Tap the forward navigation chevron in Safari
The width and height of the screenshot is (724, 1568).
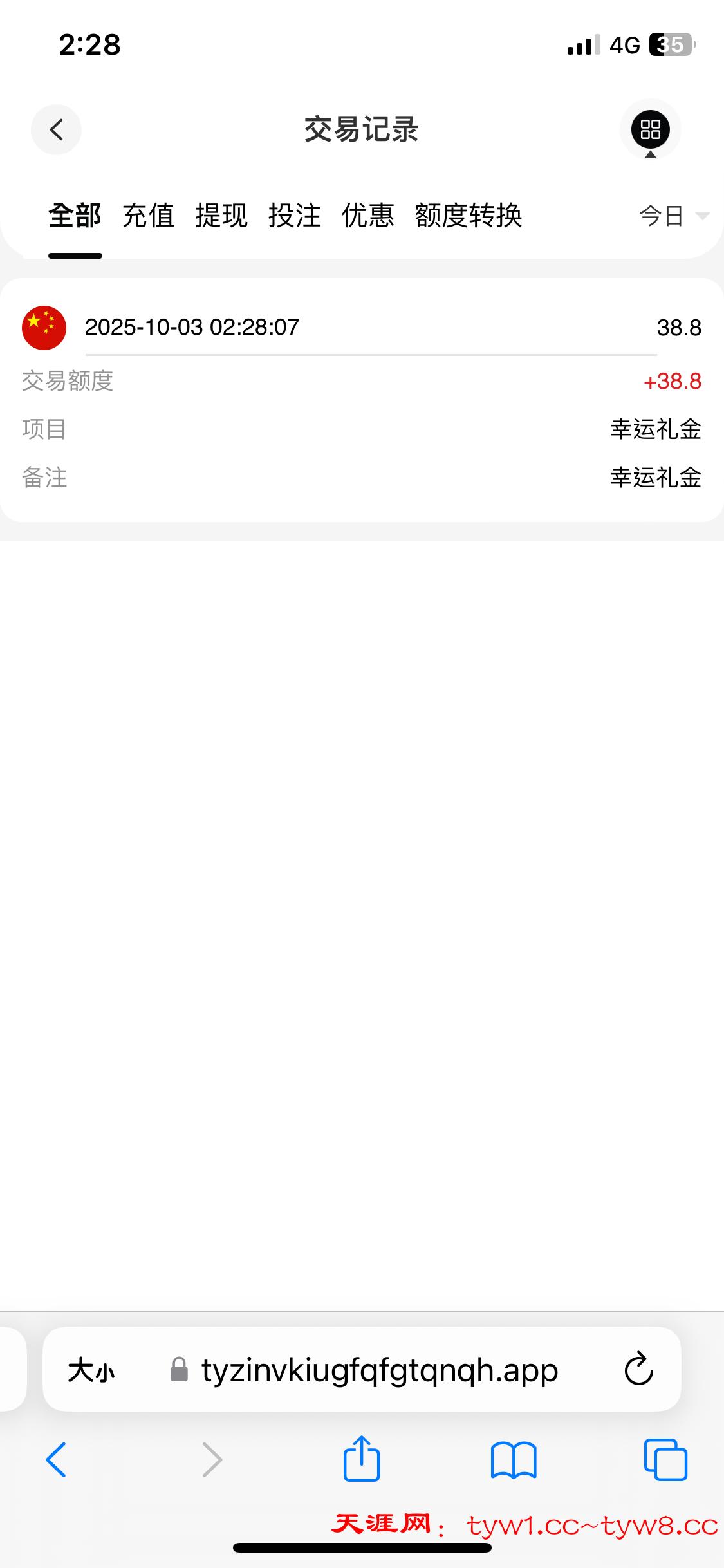[x=212, y=1460]
